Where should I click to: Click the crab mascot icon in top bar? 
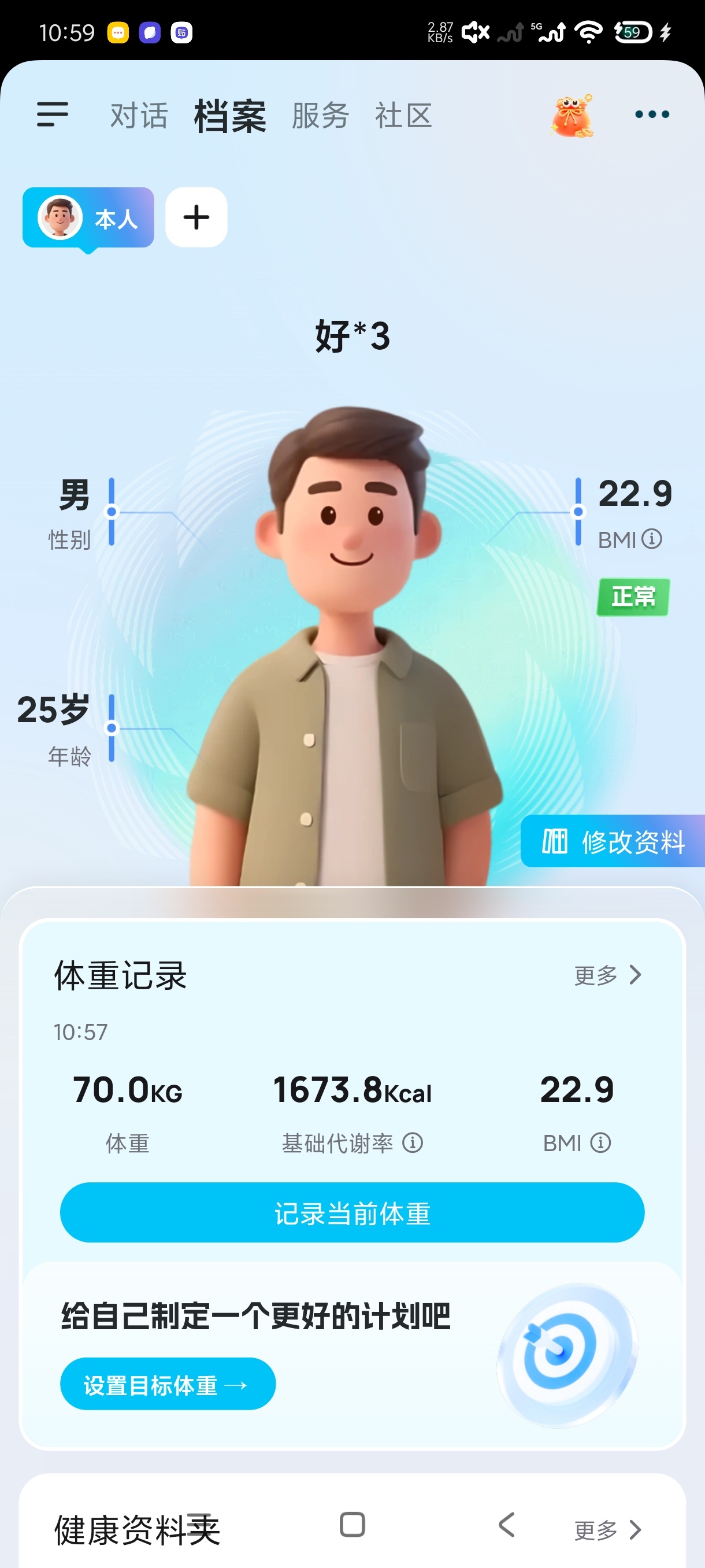point(572,117)
